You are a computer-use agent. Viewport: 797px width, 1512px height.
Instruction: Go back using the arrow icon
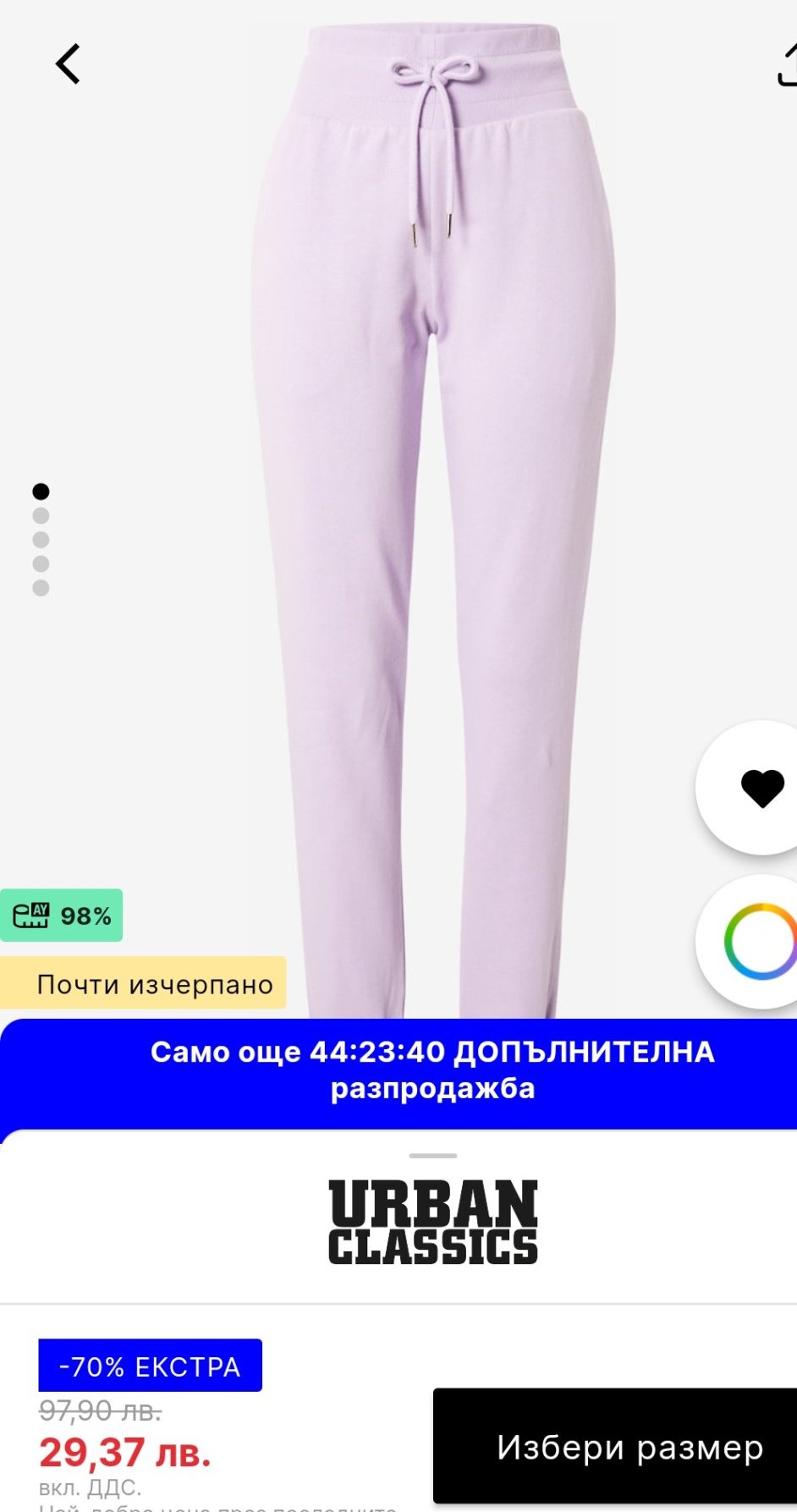tap(68, 64)
